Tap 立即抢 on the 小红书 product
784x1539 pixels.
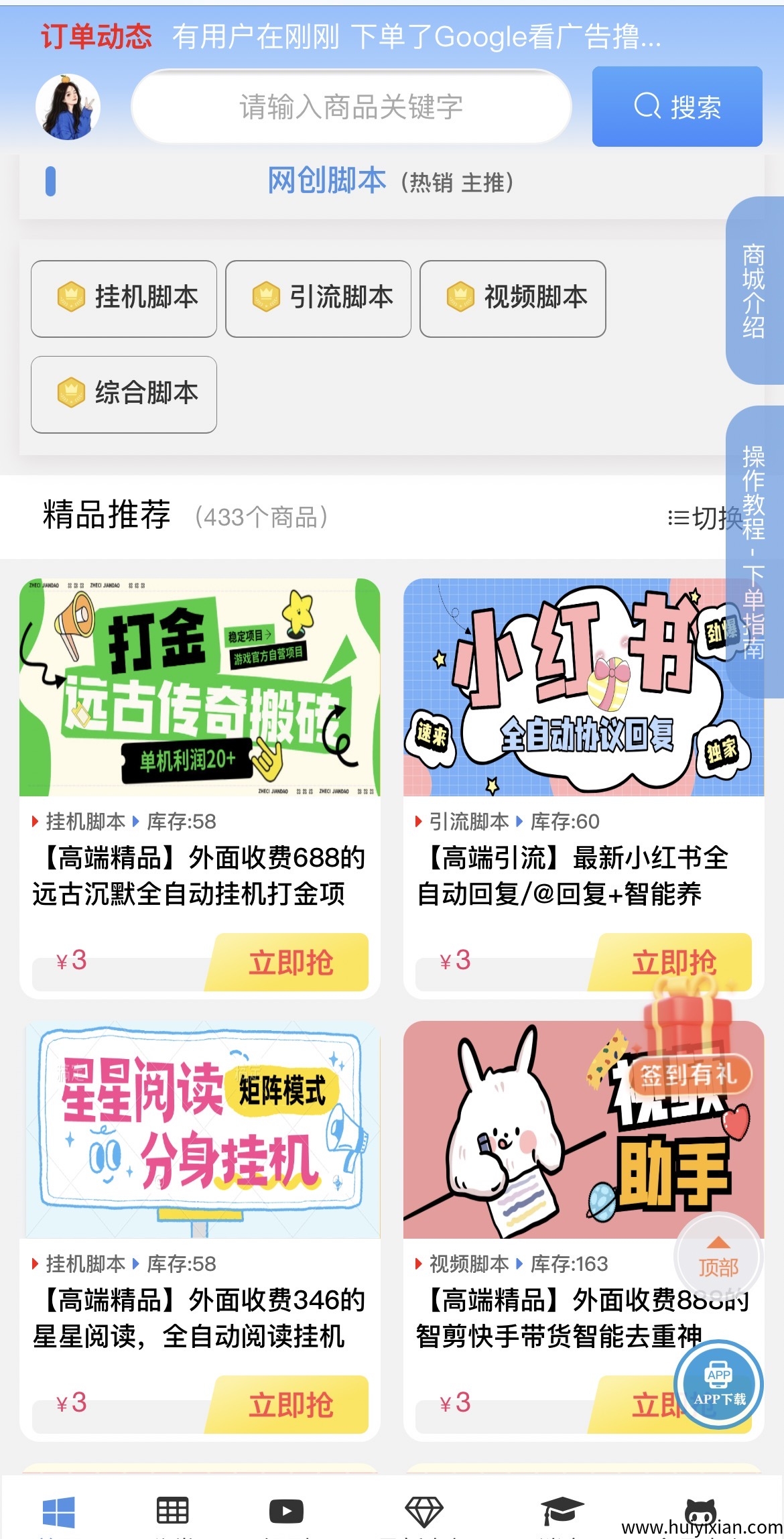(x=673, y=963)
